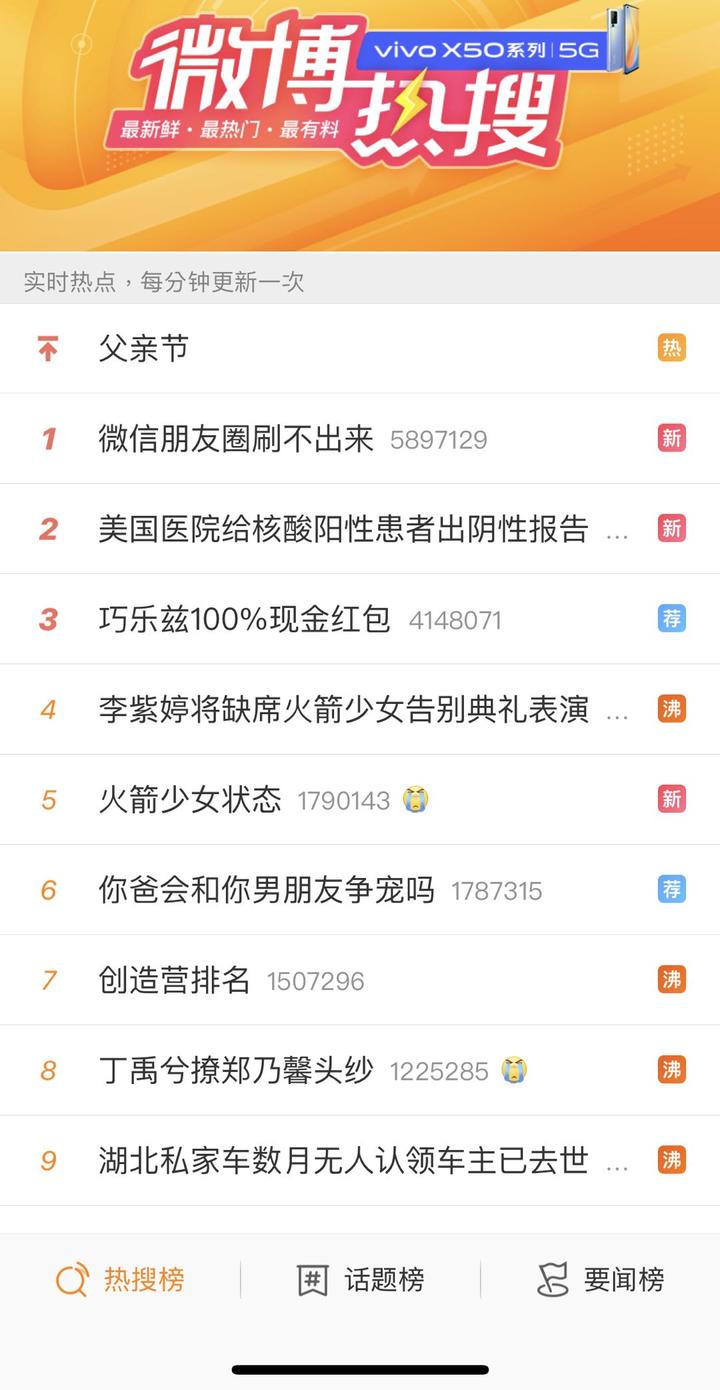Tap the 话题榜 hashtag icon

312,1278
